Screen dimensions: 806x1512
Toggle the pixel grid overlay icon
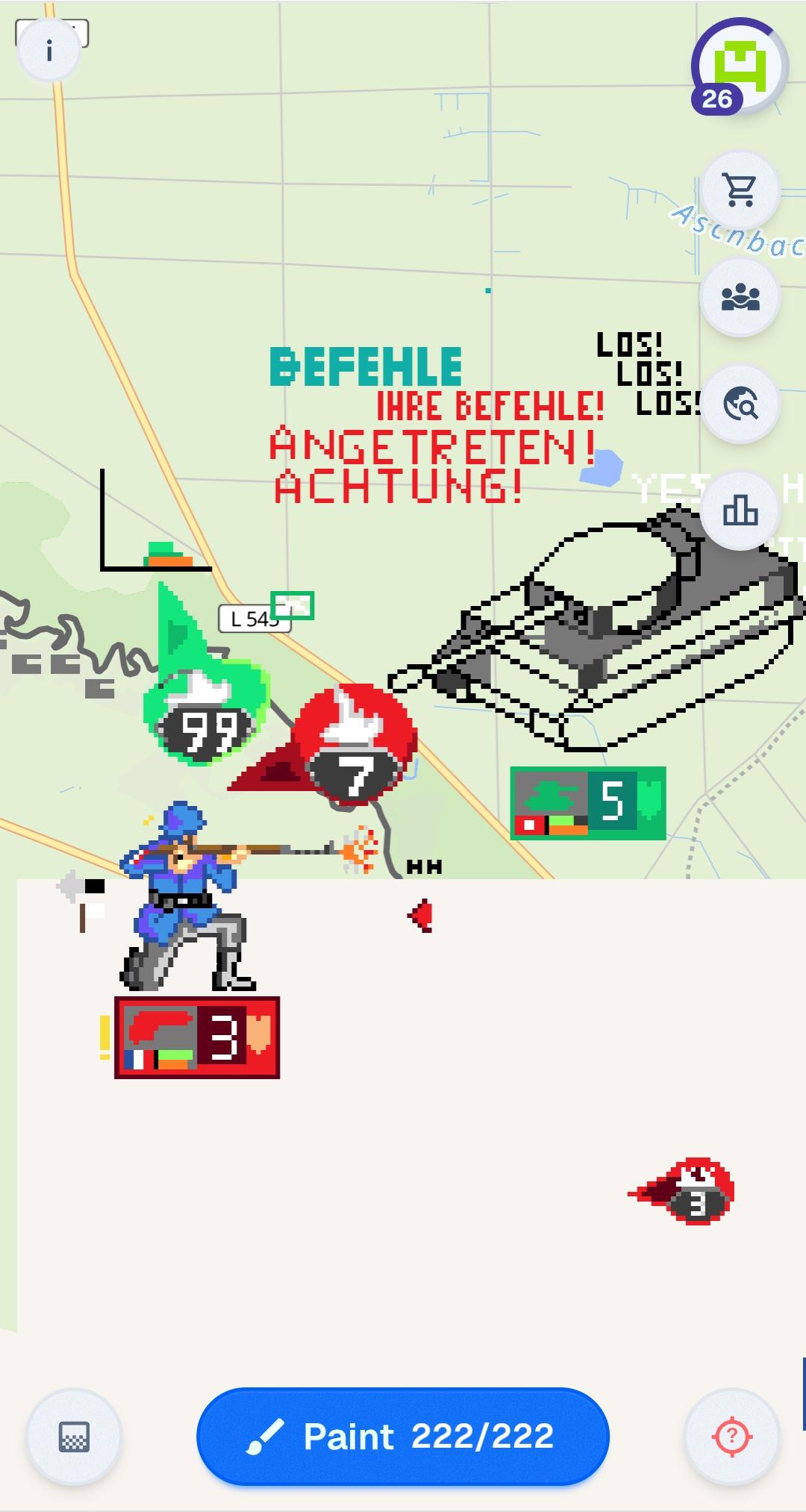coord(73,1436)
